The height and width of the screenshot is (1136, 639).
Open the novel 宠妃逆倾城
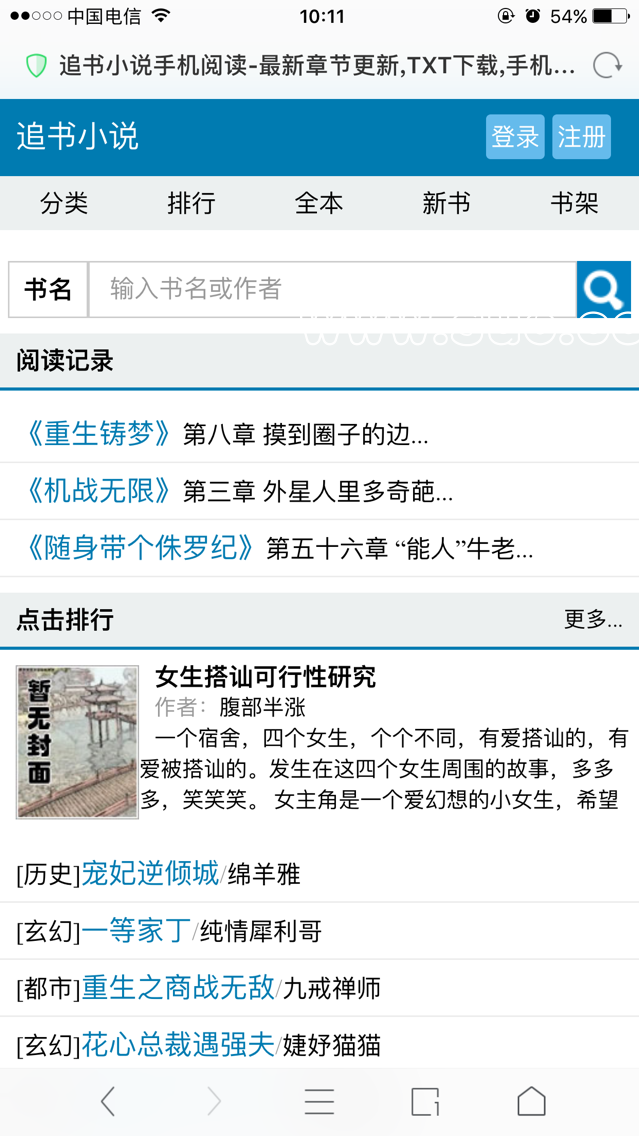click(150, 874)
